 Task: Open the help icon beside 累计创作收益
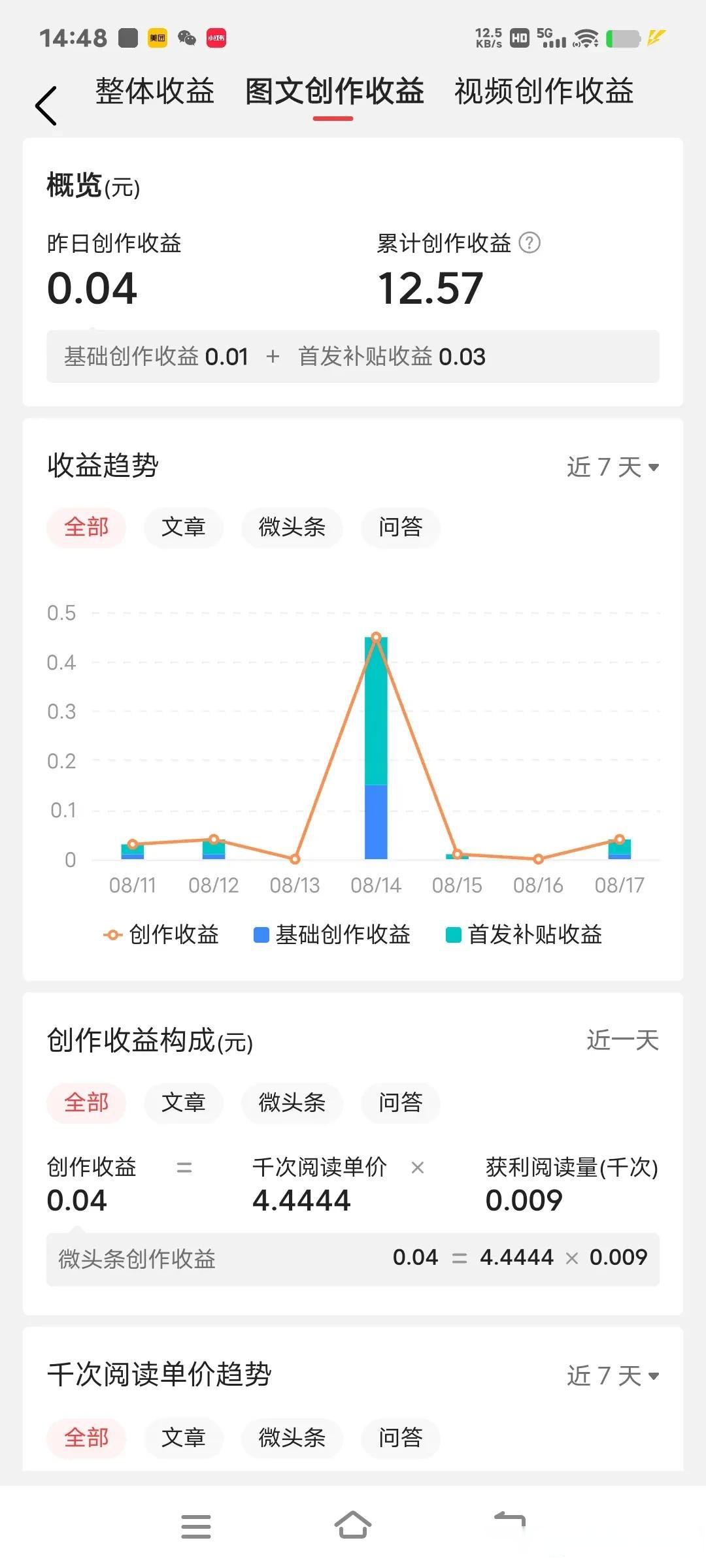[529, 243]
